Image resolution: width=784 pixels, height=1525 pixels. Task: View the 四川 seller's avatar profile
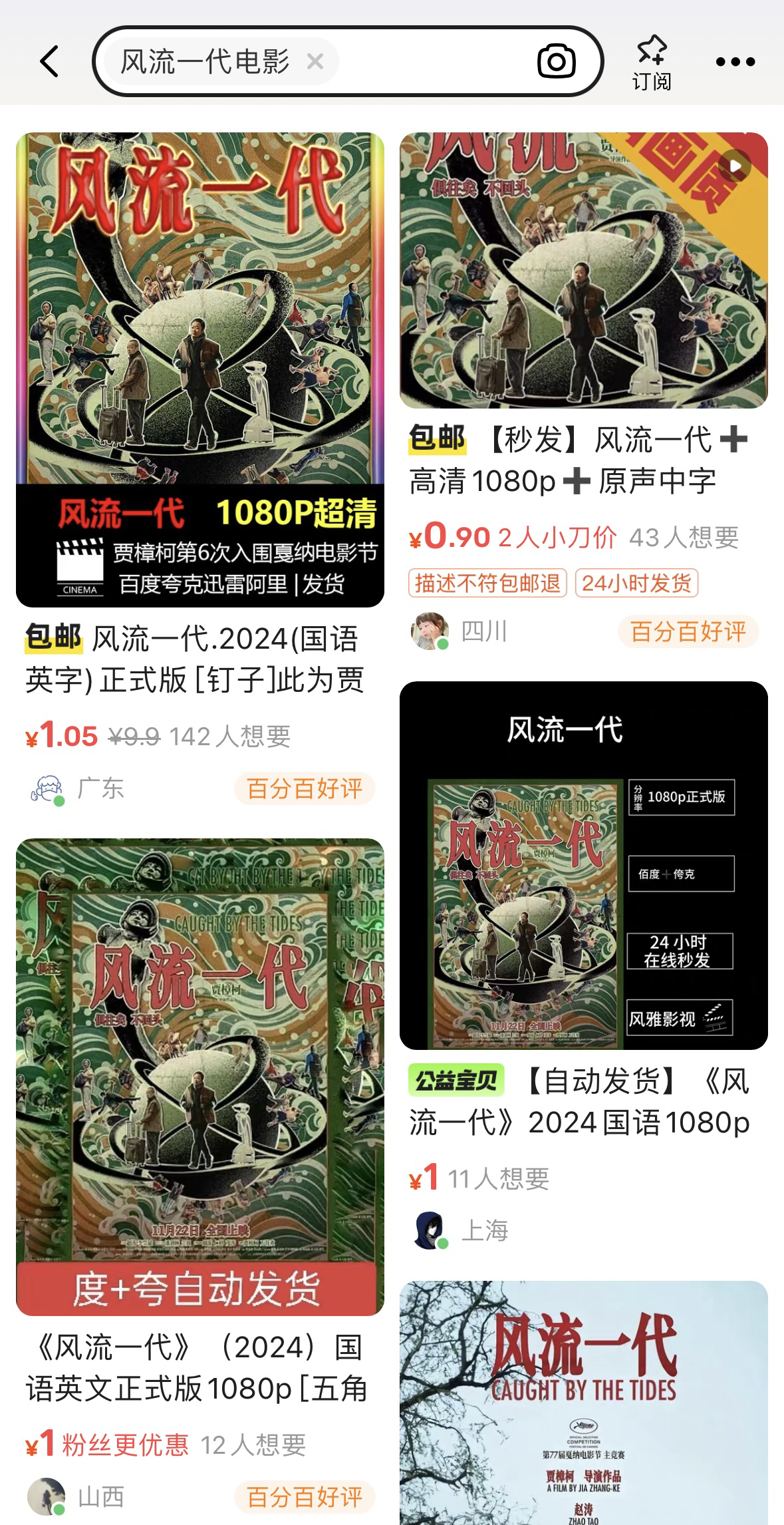coord(429,631)
